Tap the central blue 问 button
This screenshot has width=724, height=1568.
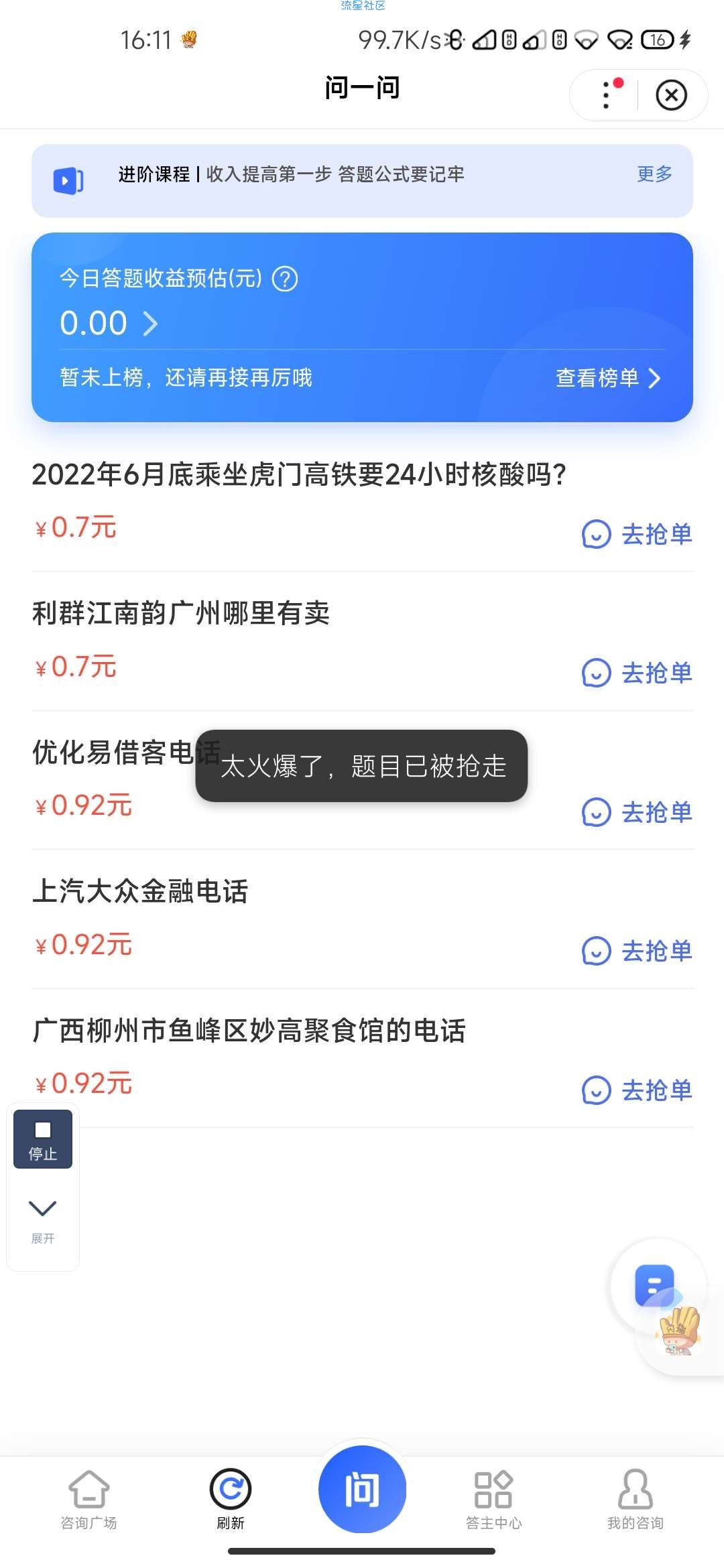[x=362, y=1489]
